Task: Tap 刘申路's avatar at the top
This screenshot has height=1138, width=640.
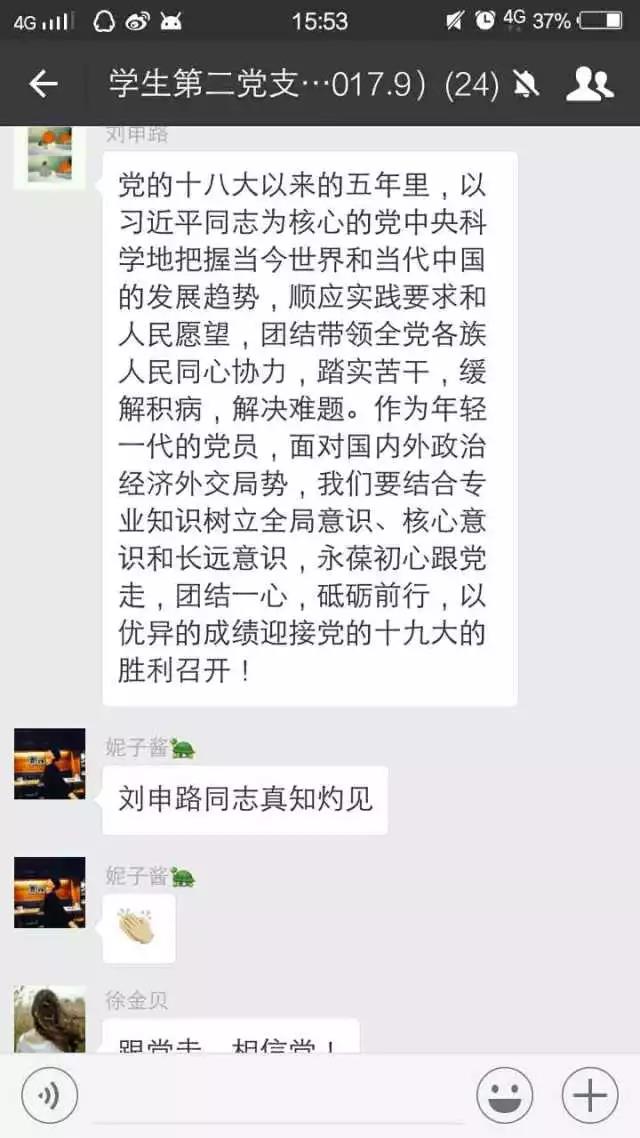Action: 49,156
